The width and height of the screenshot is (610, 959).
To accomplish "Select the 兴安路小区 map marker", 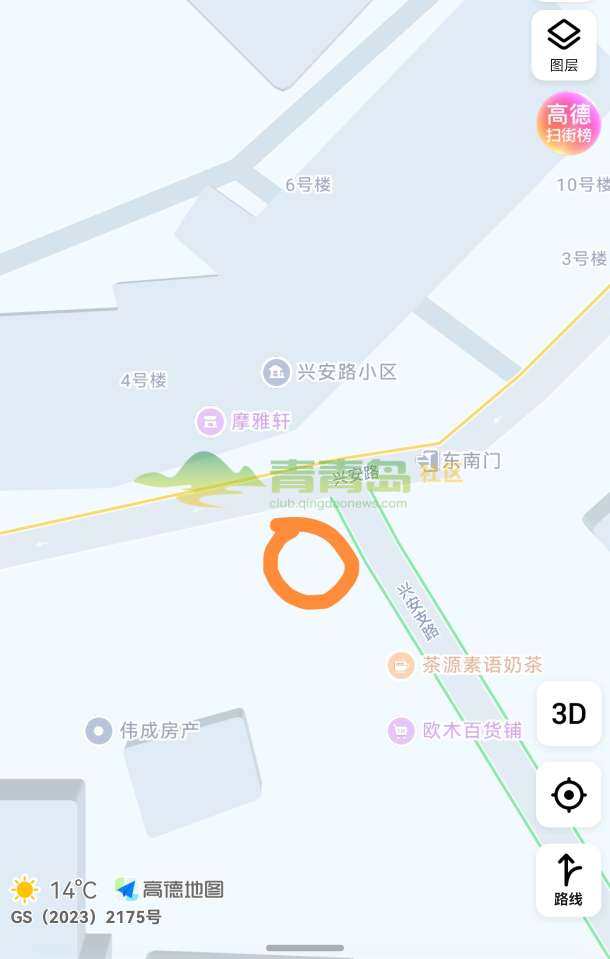I will (277, 372).
